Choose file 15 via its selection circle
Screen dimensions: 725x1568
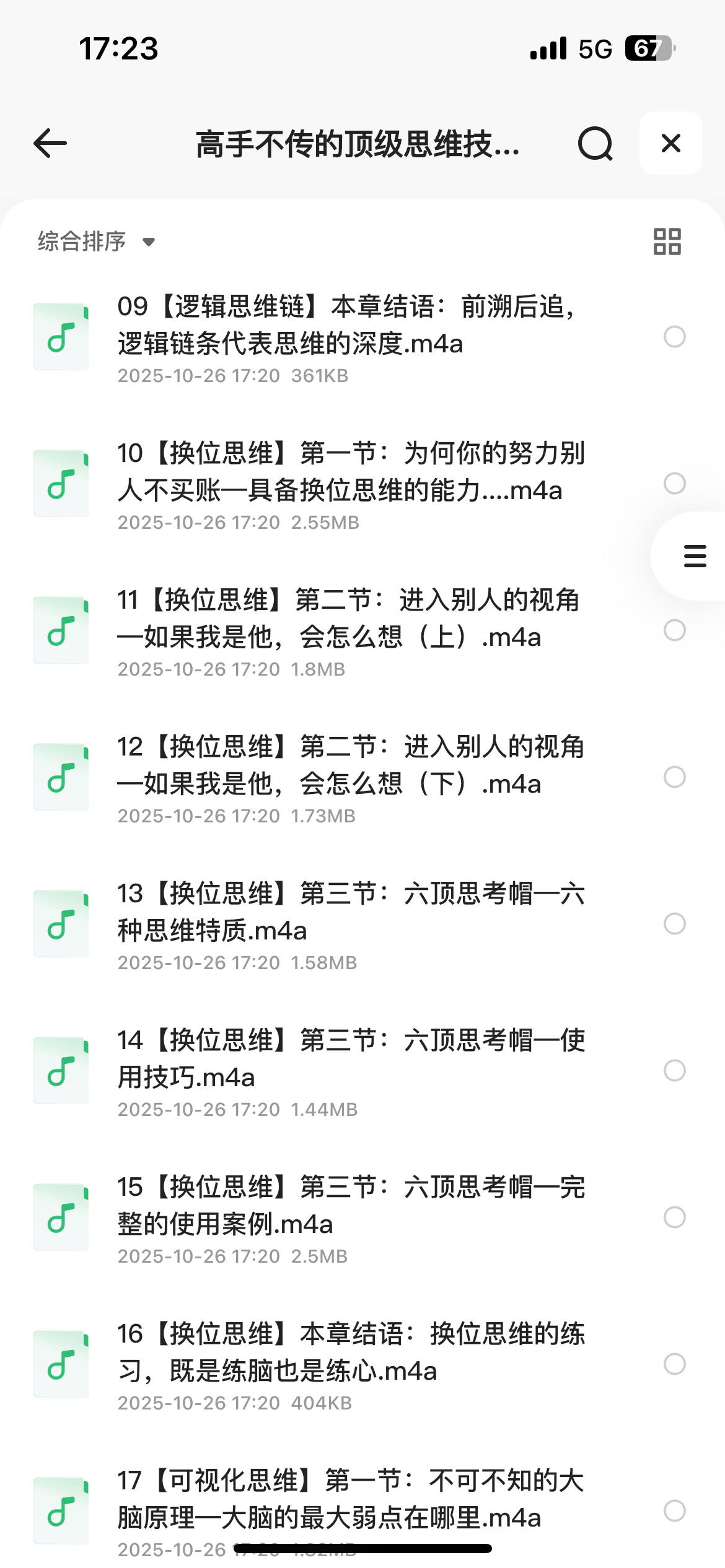(x=674, y=1217)
